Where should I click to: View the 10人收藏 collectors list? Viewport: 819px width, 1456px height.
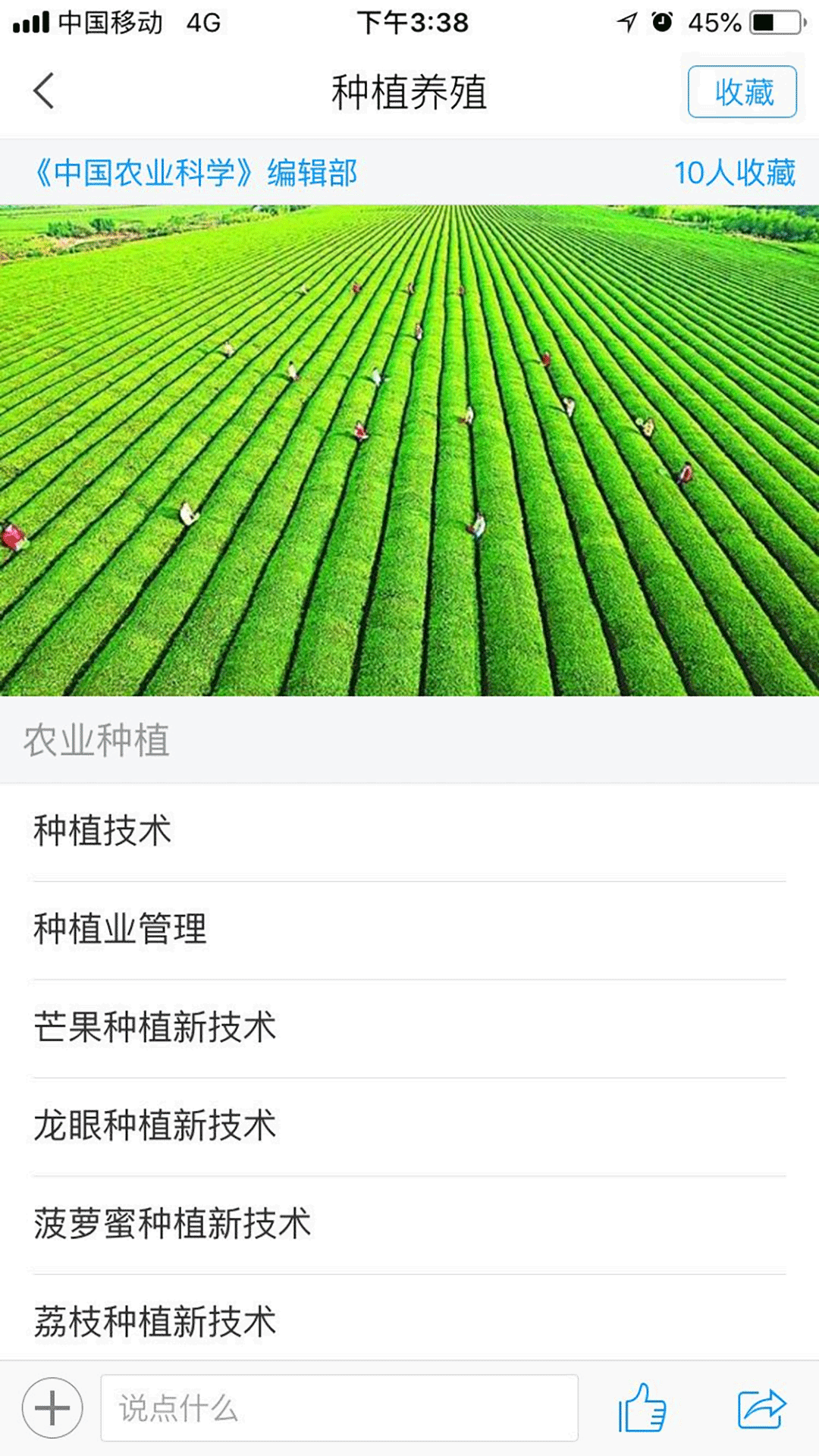click(738, 173)
